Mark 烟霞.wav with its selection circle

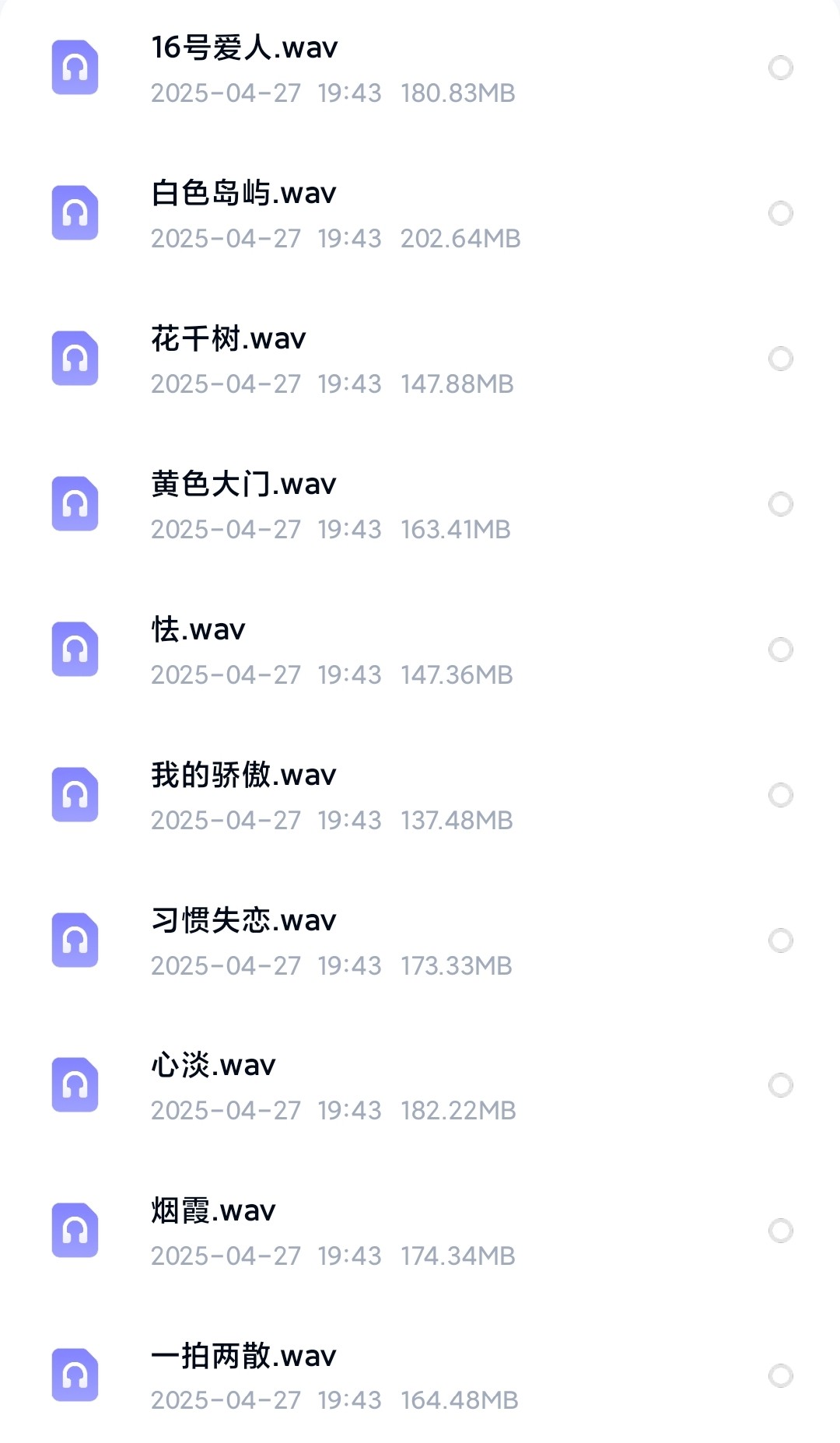[x=780, y=1231]
